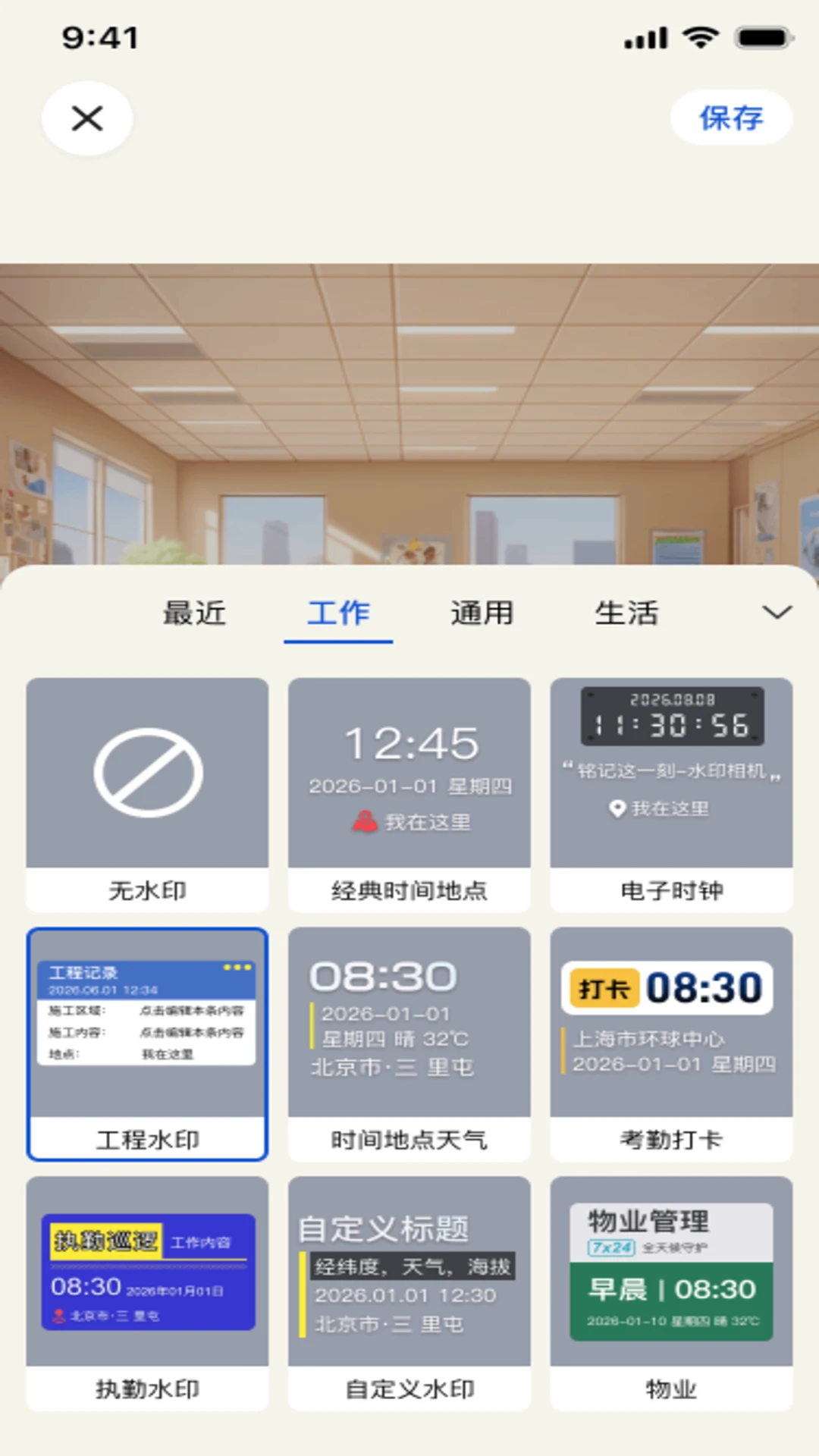Select the 执勤水印 template
This screenshot has width=819, height=1456.
[147, 1294]
